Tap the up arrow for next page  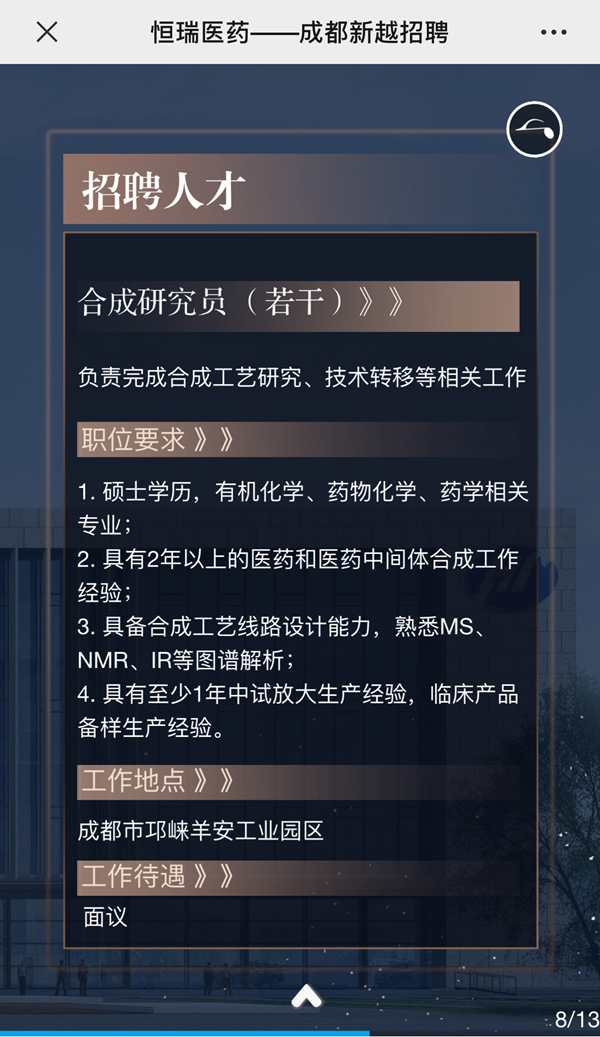coord(306,995)
